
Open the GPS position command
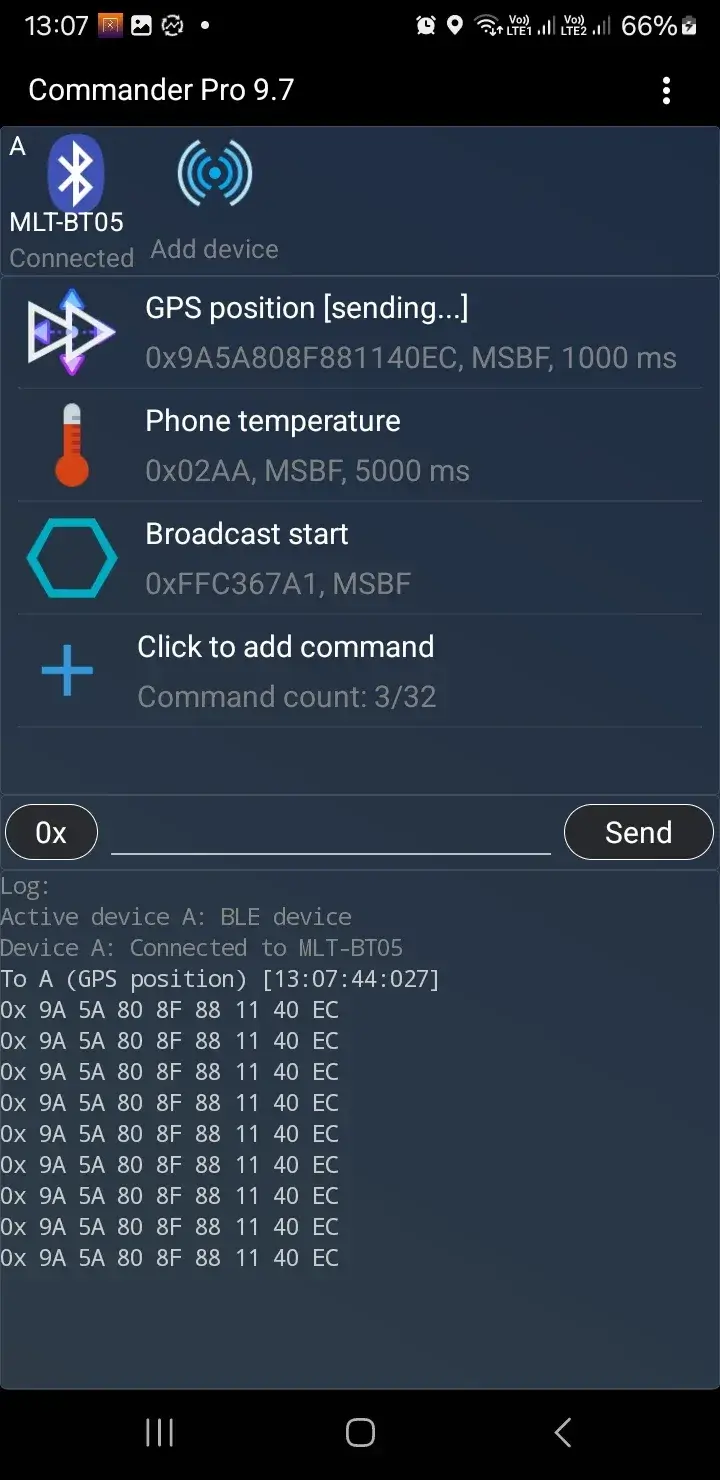pos(360,332)
